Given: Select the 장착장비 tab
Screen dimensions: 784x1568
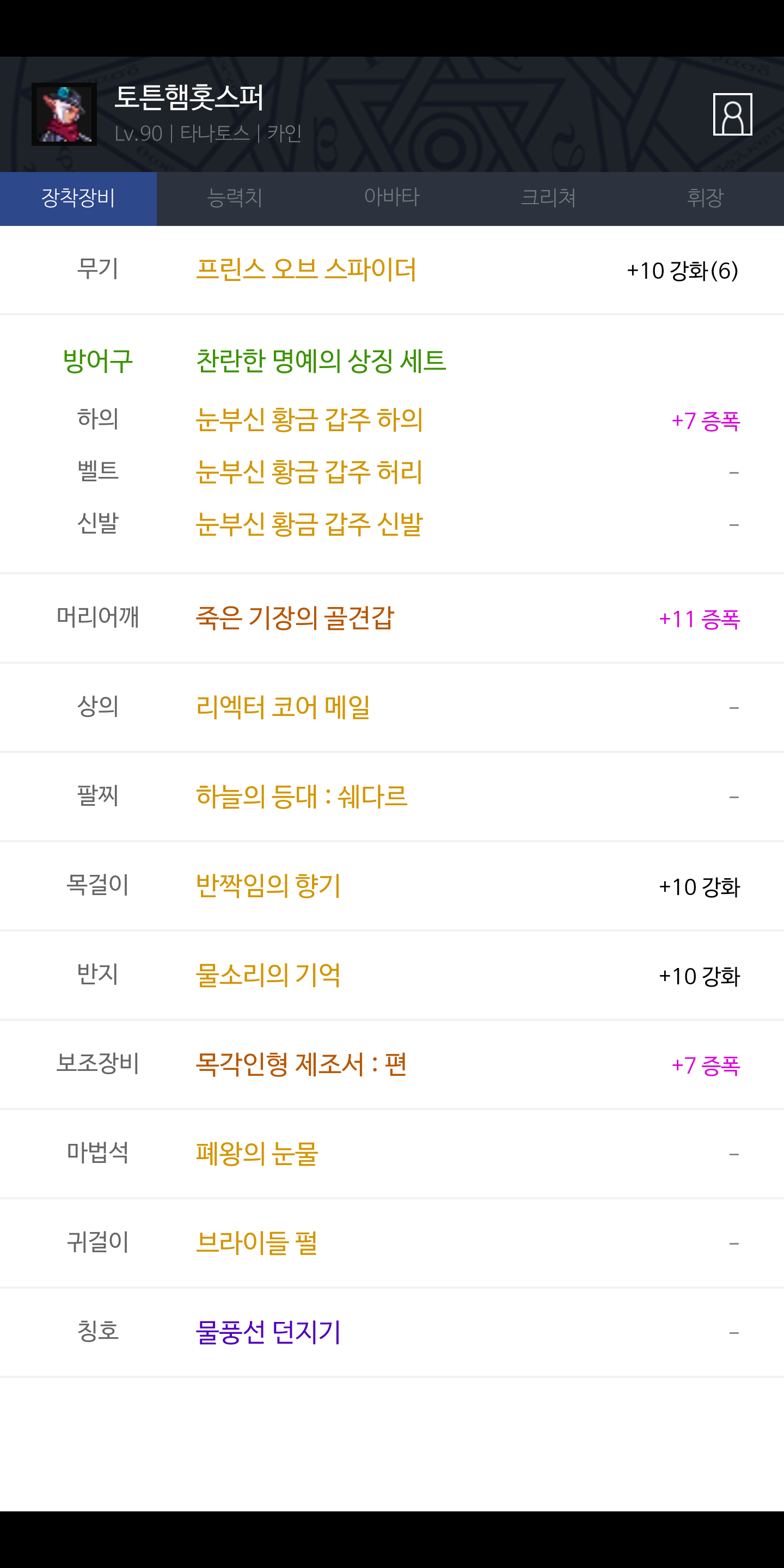Looking at the screenshot, I should coord(78,198).
